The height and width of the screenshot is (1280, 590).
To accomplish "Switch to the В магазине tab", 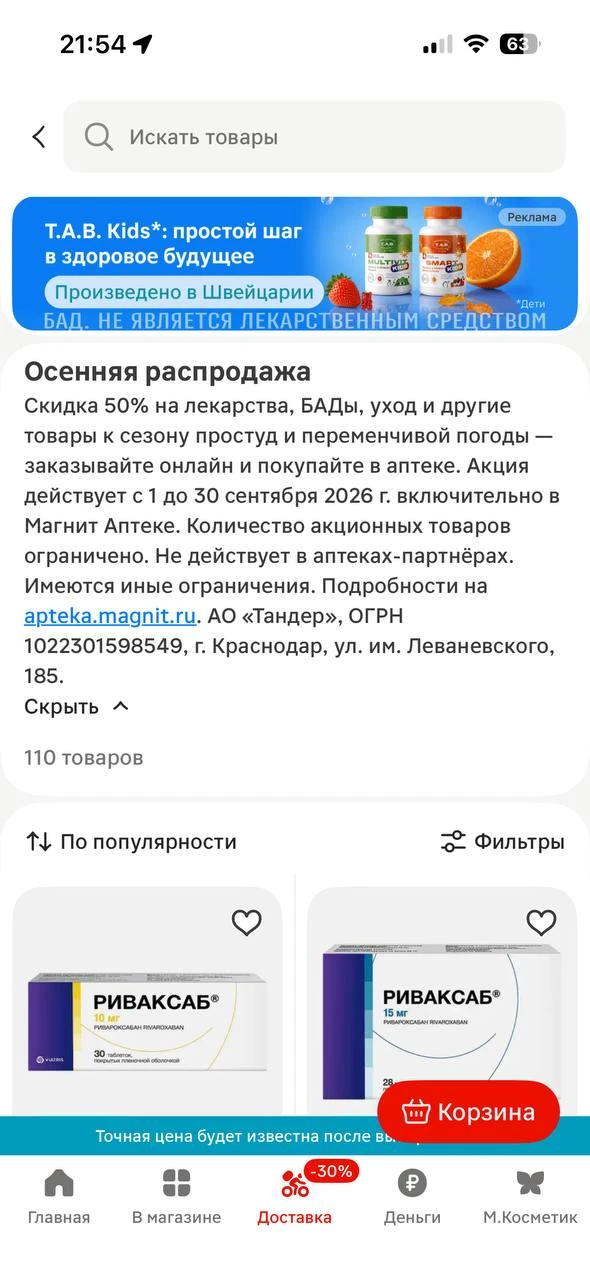I will pos(176,1197).
